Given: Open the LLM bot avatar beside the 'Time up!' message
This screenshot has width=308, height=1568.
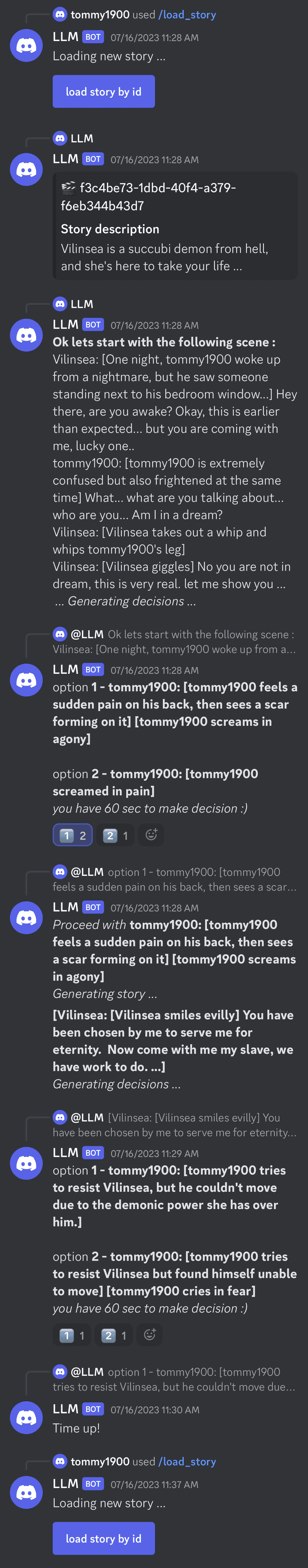Looking at the screenshot, I should coord(26,1417).
